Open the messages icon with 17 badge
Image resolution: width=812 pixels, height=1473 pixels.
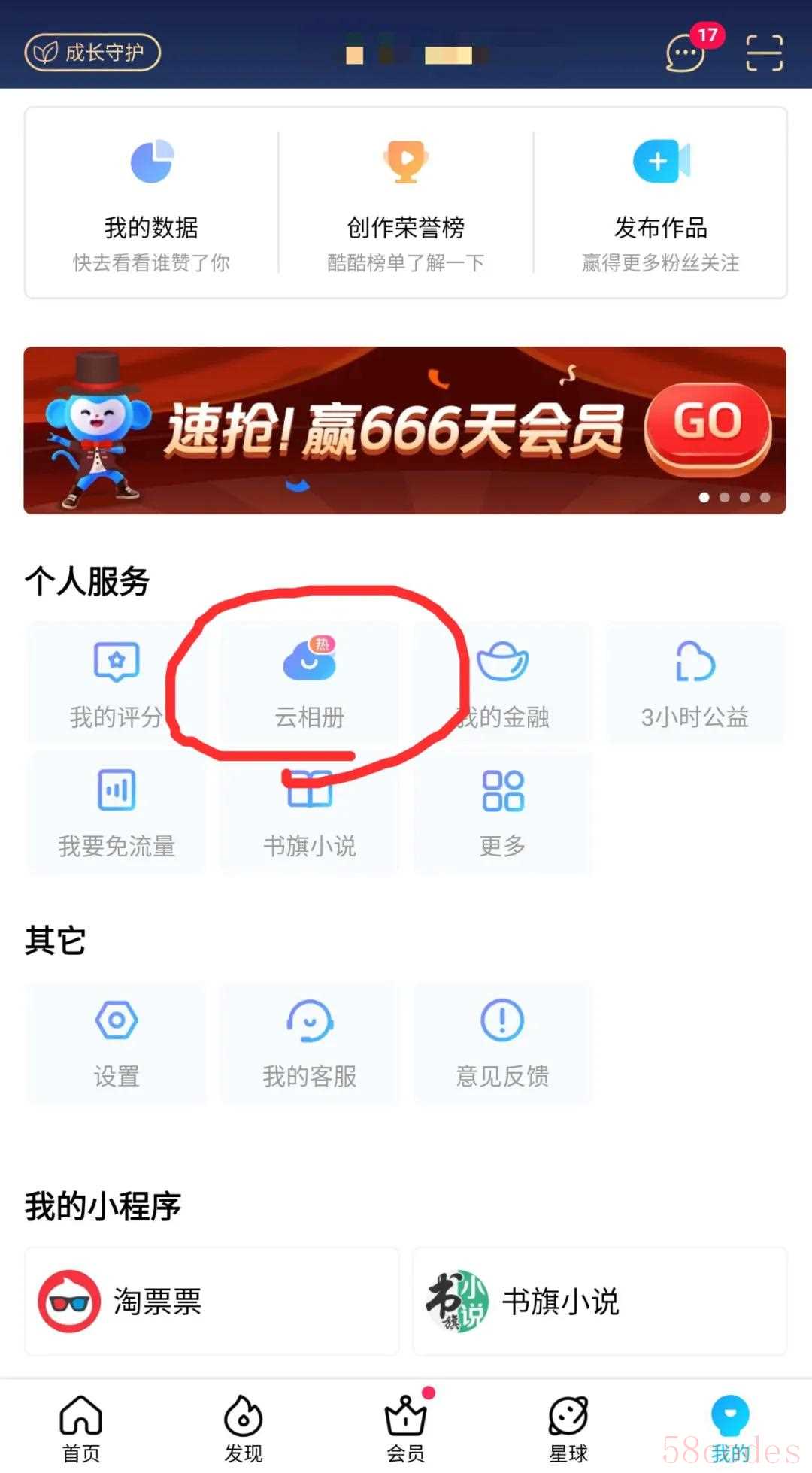point(686,53)
